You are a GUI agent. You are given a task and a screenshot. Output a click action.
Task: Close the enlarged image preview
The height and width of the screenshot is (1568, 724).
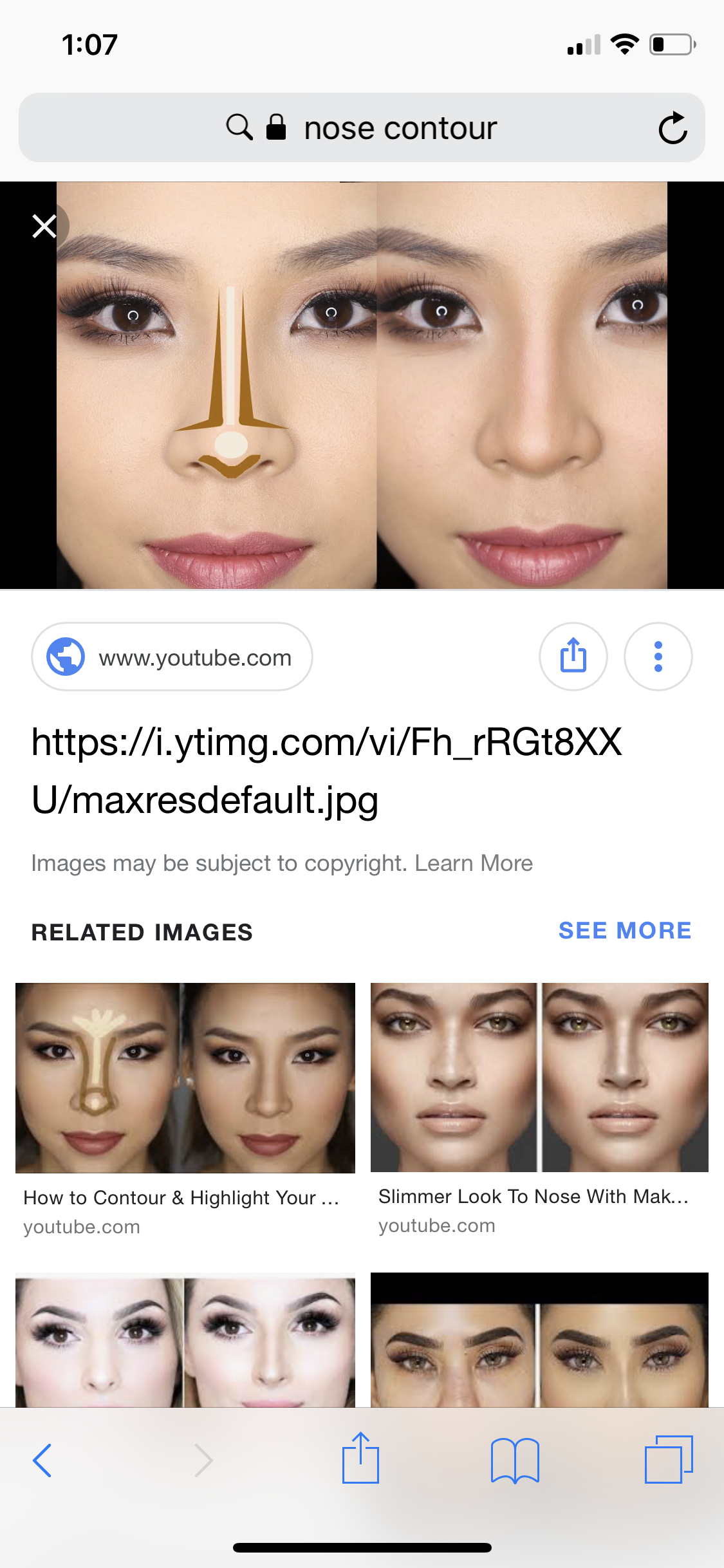click(x=44, y=226)
